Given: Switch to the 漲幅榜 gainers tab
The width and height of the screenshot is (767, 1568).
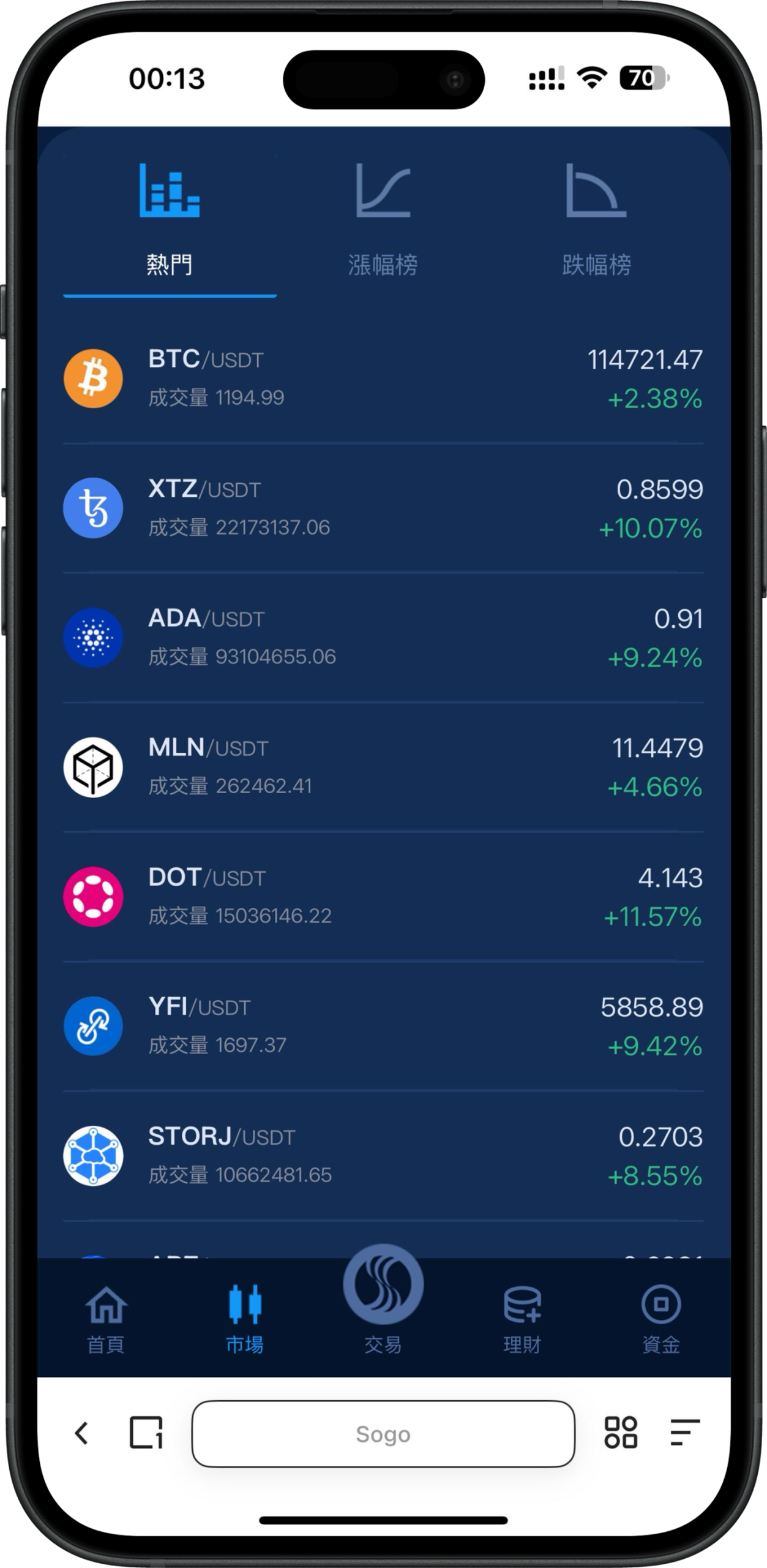Looking at the screenshot, I should click(383, 221).
